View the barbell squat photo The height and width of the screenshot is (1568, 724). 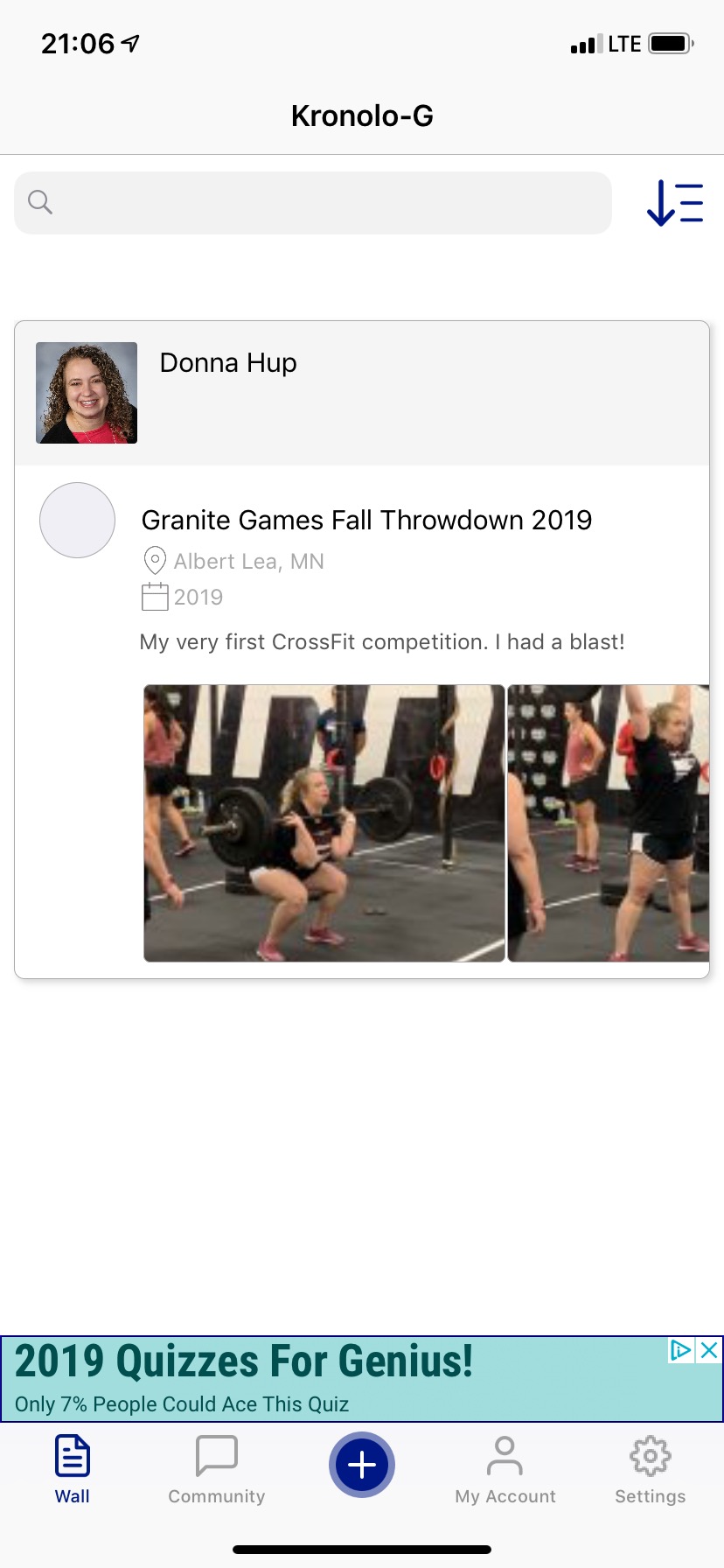(324, 823)
